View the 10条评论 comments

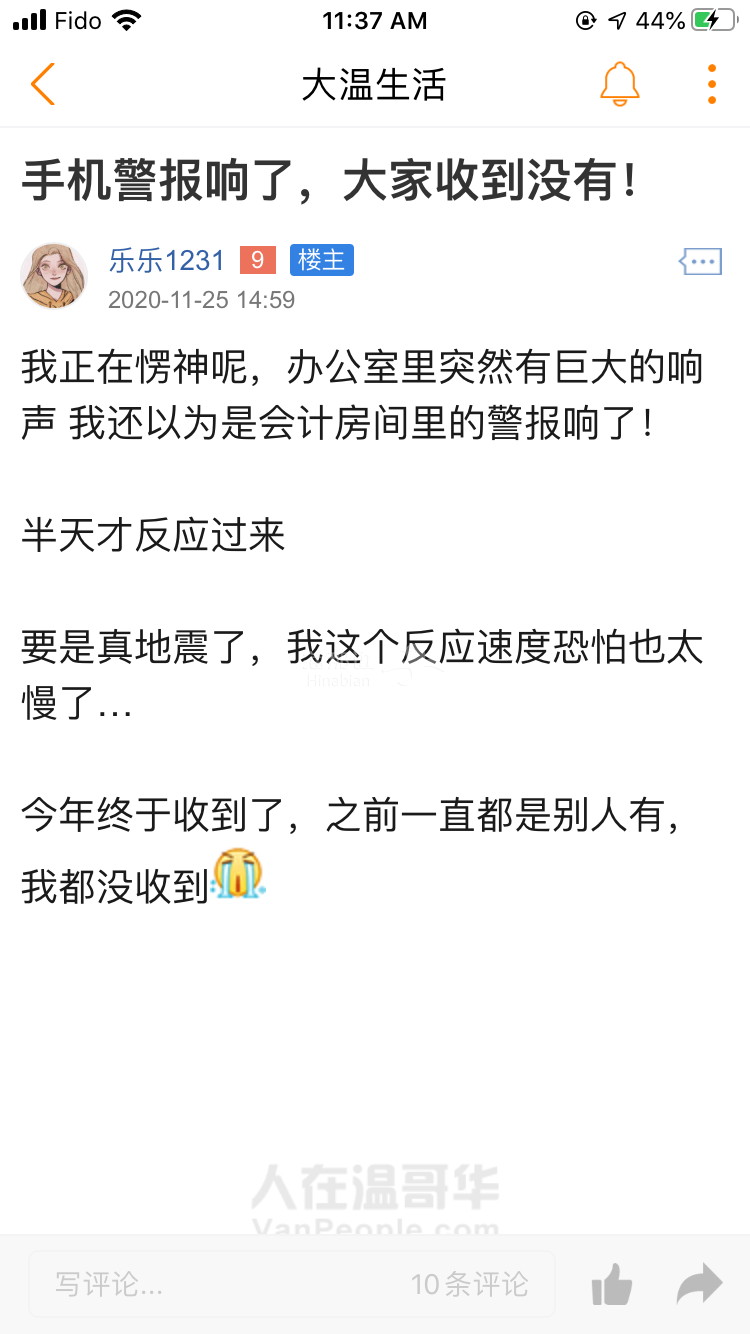(x=470, y=1284)
